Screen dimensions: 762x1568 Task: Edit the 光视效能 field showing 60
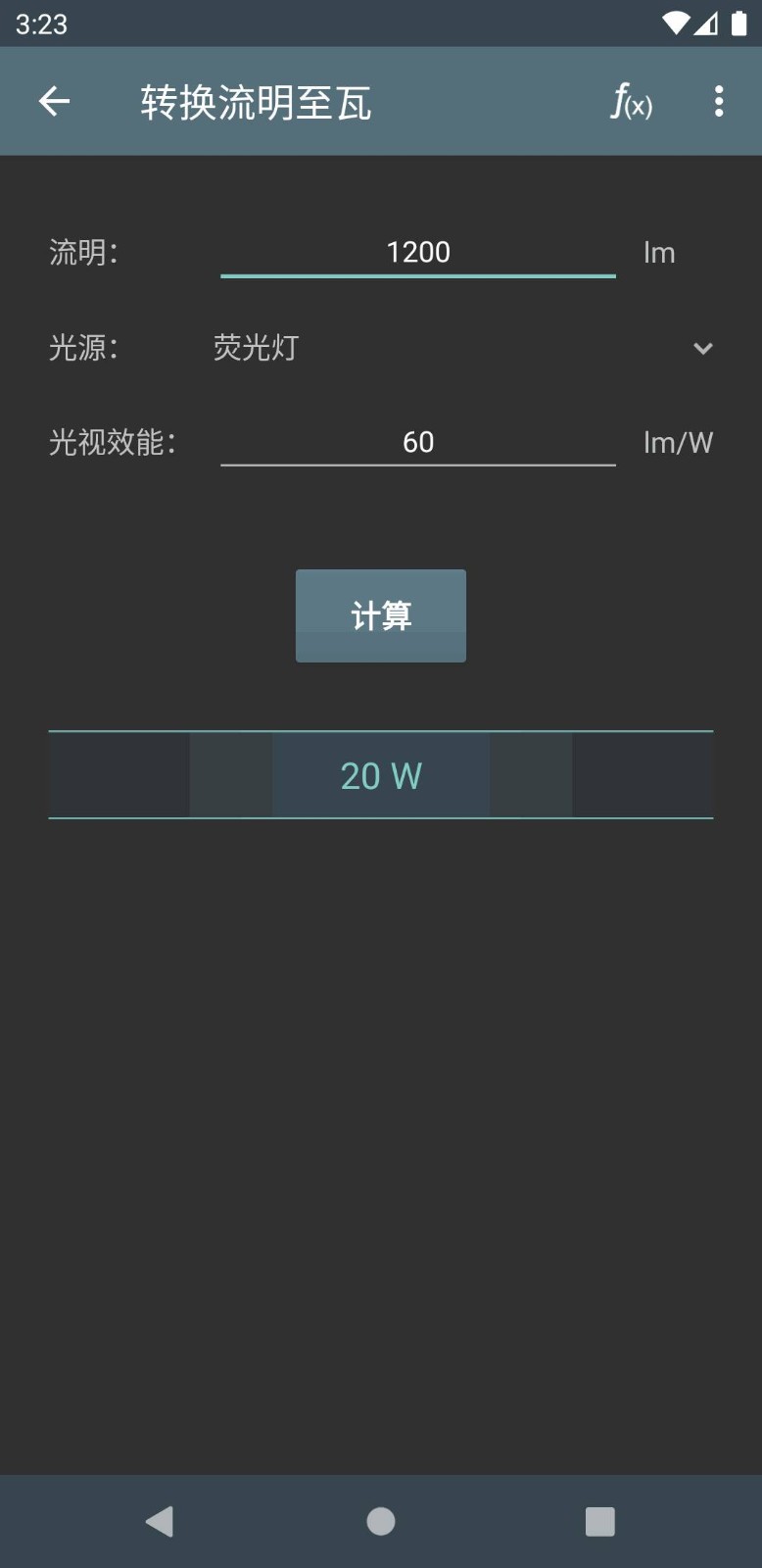[418, 442]
